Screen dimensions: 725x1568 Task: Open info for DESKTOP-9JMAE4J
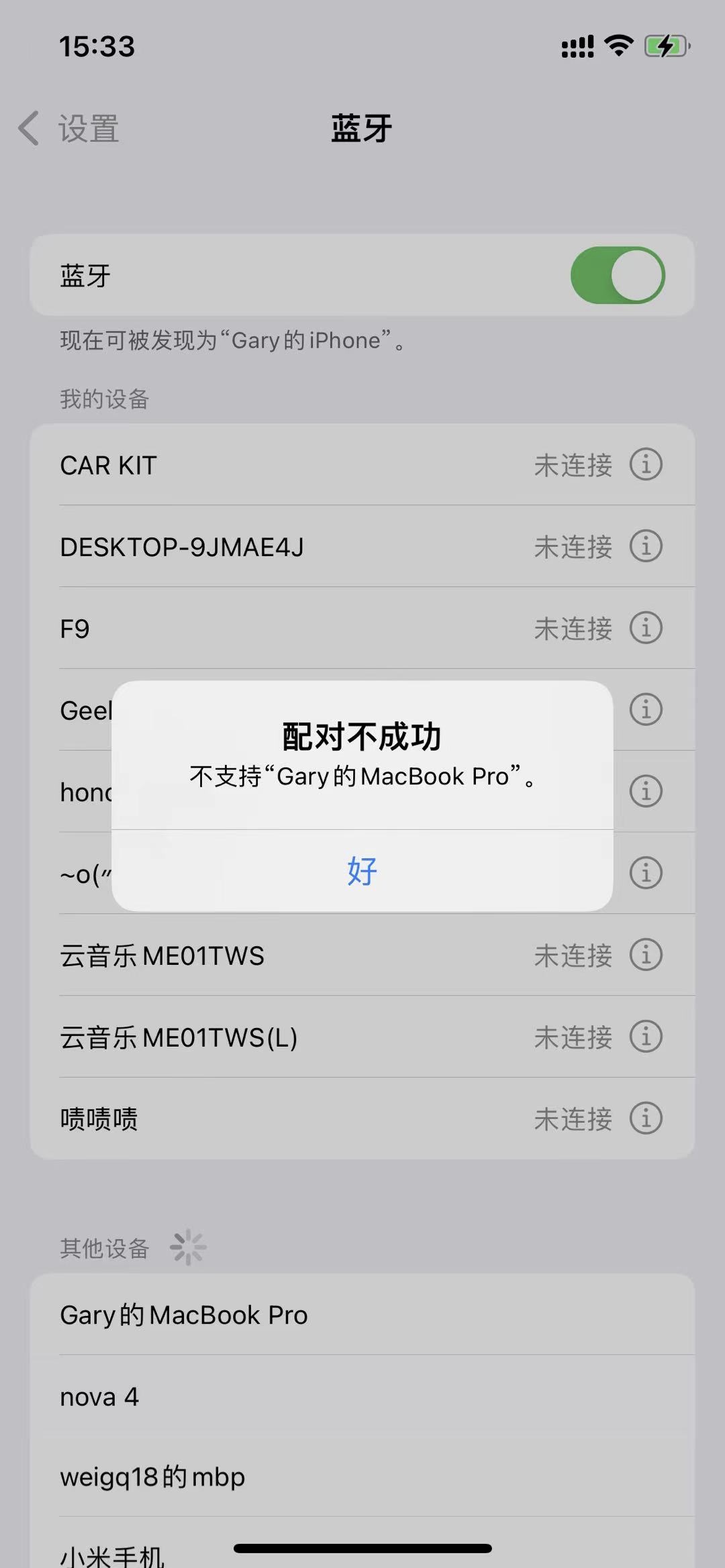pyautogui.click(x=646, y=546)
